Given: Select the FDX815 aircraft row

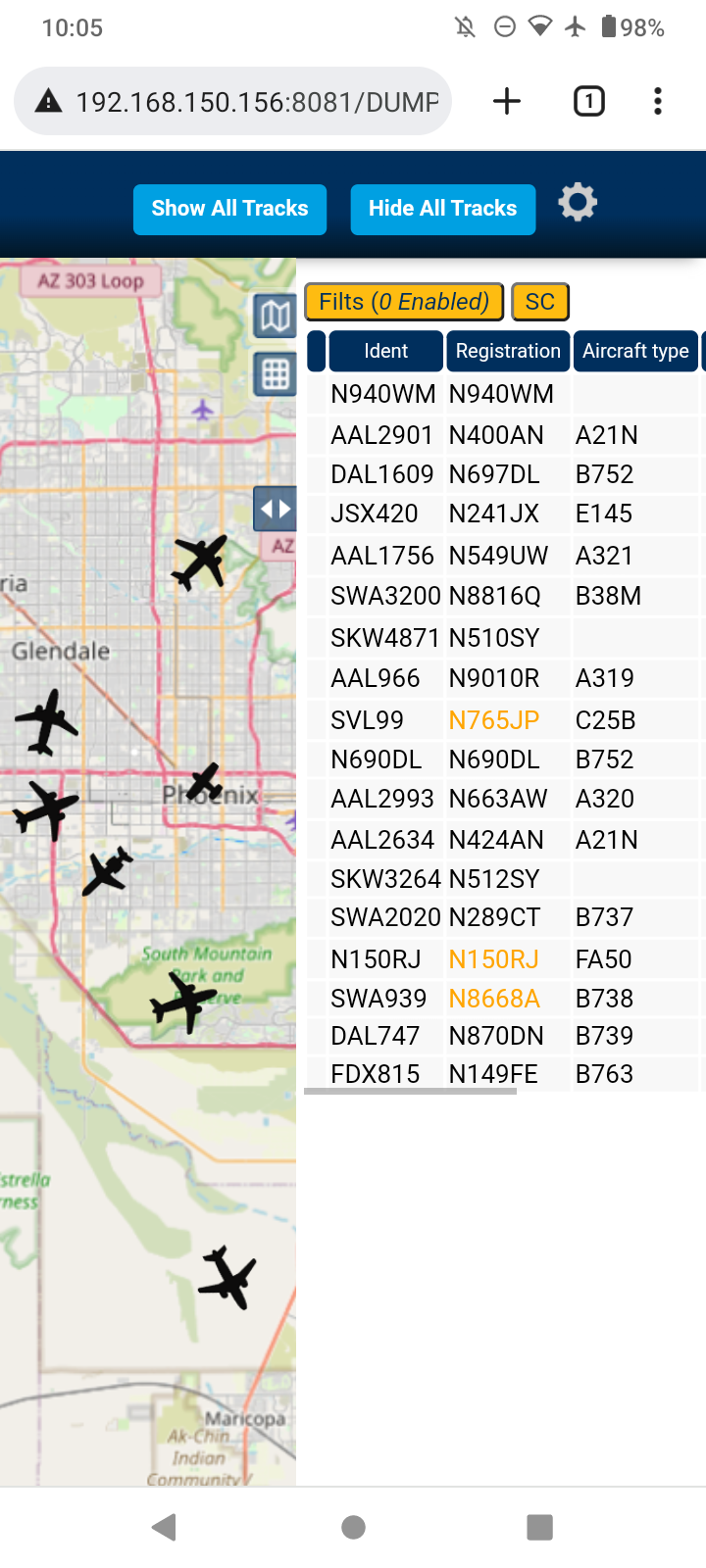Looking at the screenshot, I should coord(505,1074).
